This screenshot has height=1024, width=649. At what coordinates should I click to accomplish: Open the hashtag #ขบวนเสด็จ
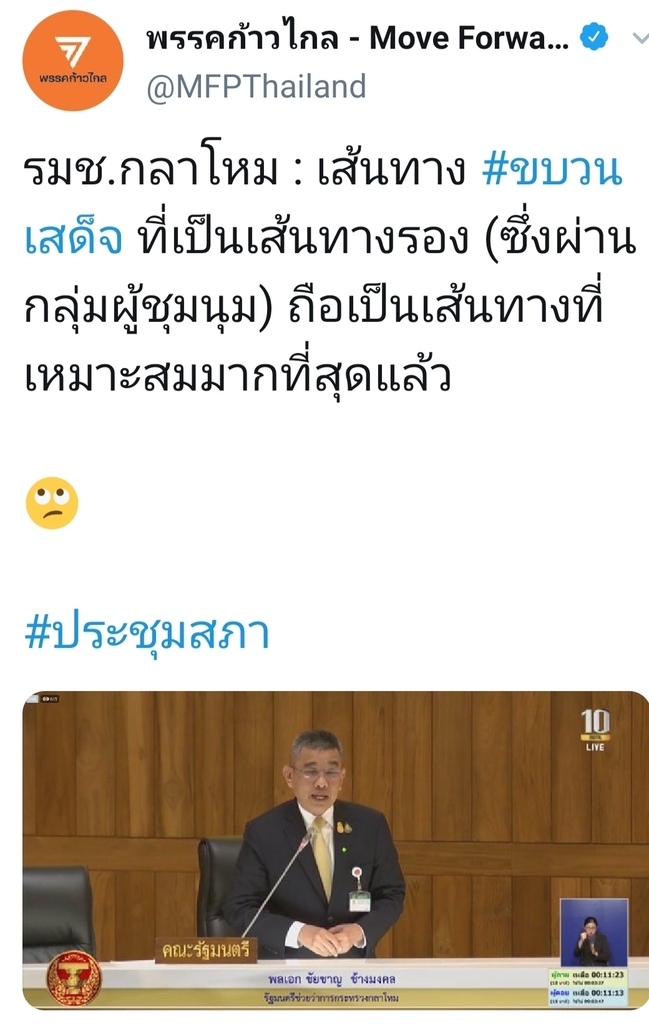pyautogui.click(x=552, y=172)
